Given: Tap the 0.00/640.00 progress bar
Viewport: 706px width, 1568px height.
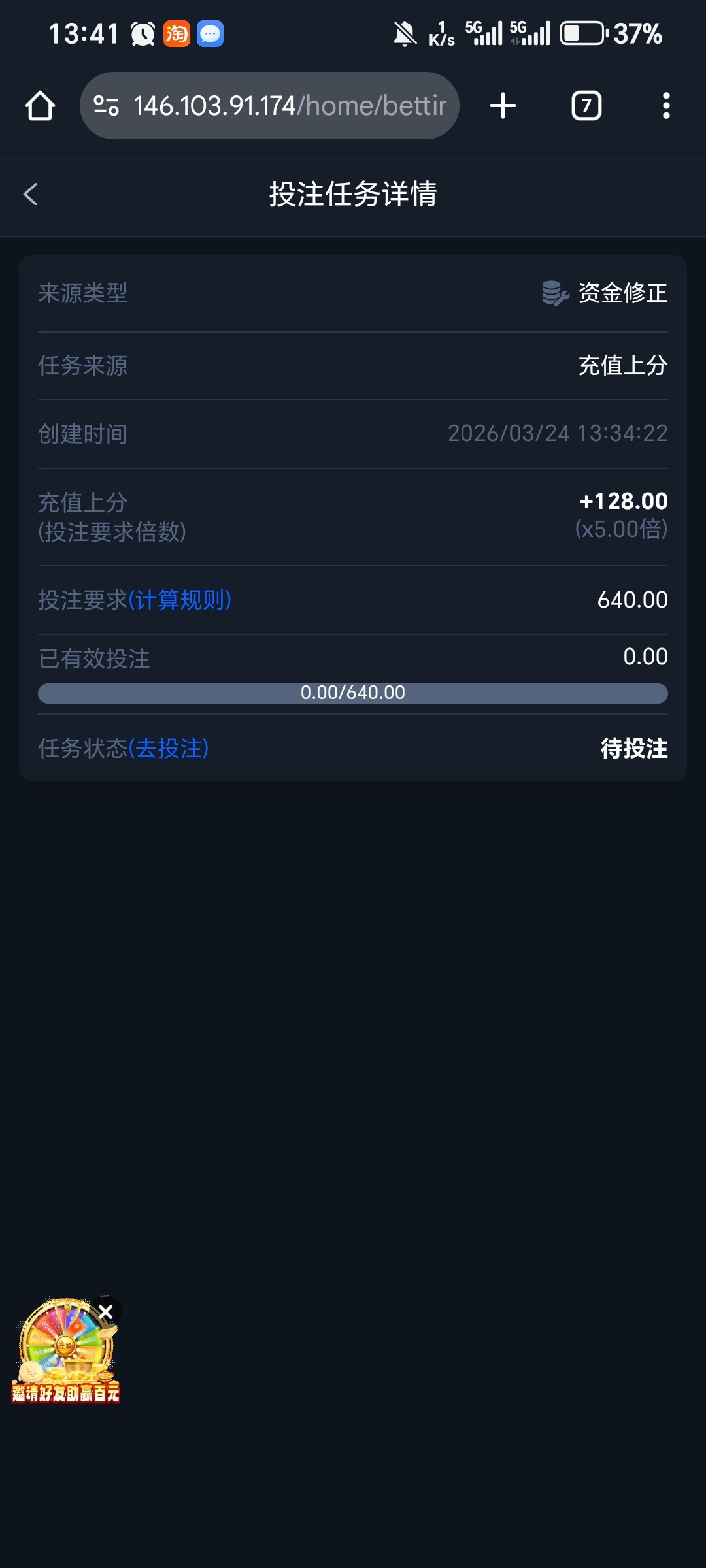Looking at the screenshot, I should [353, 693].
